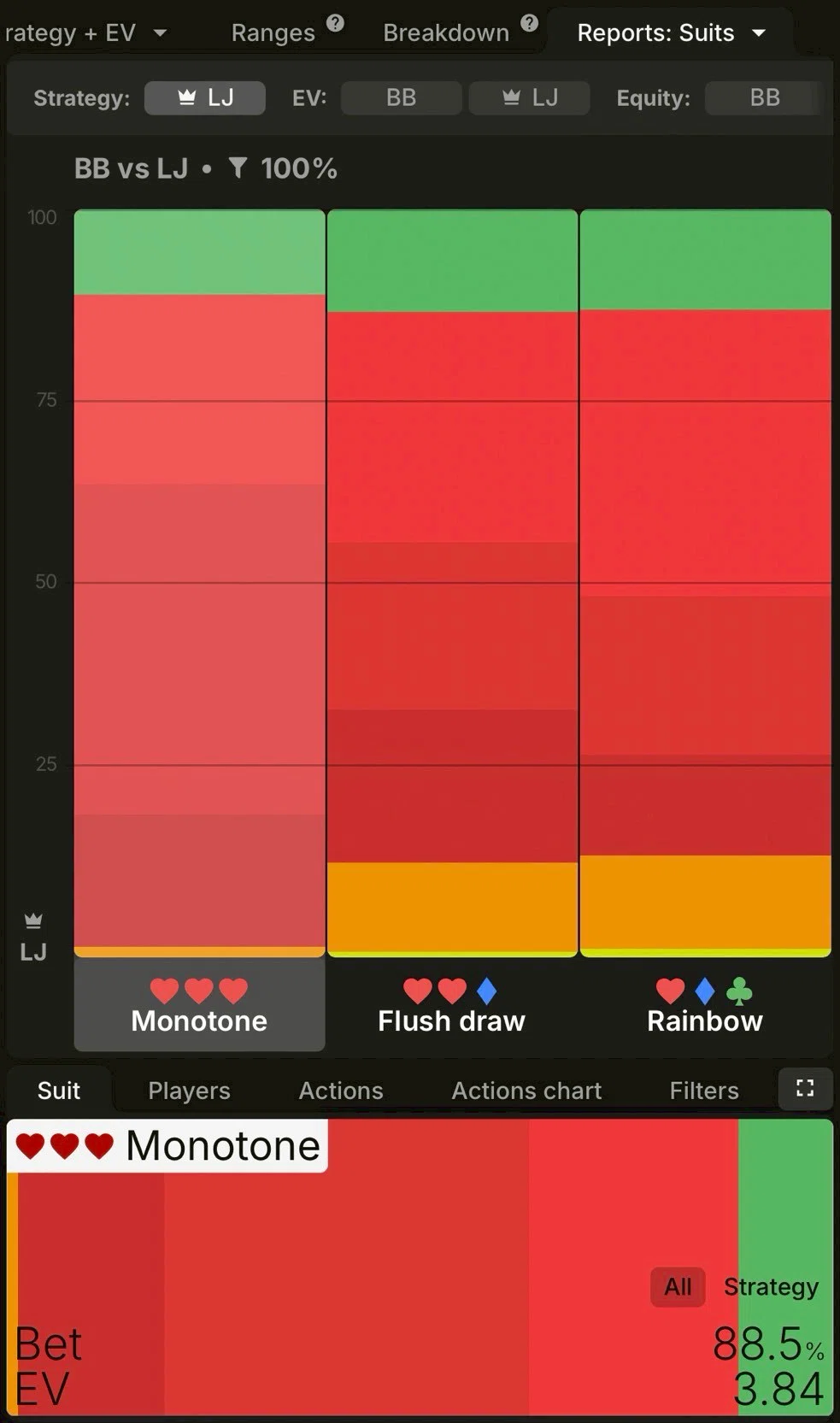The width and height of the screenshot is (840, 1423).
Task: Switch to the Suit tab
Action: (x=58, y=1091)
